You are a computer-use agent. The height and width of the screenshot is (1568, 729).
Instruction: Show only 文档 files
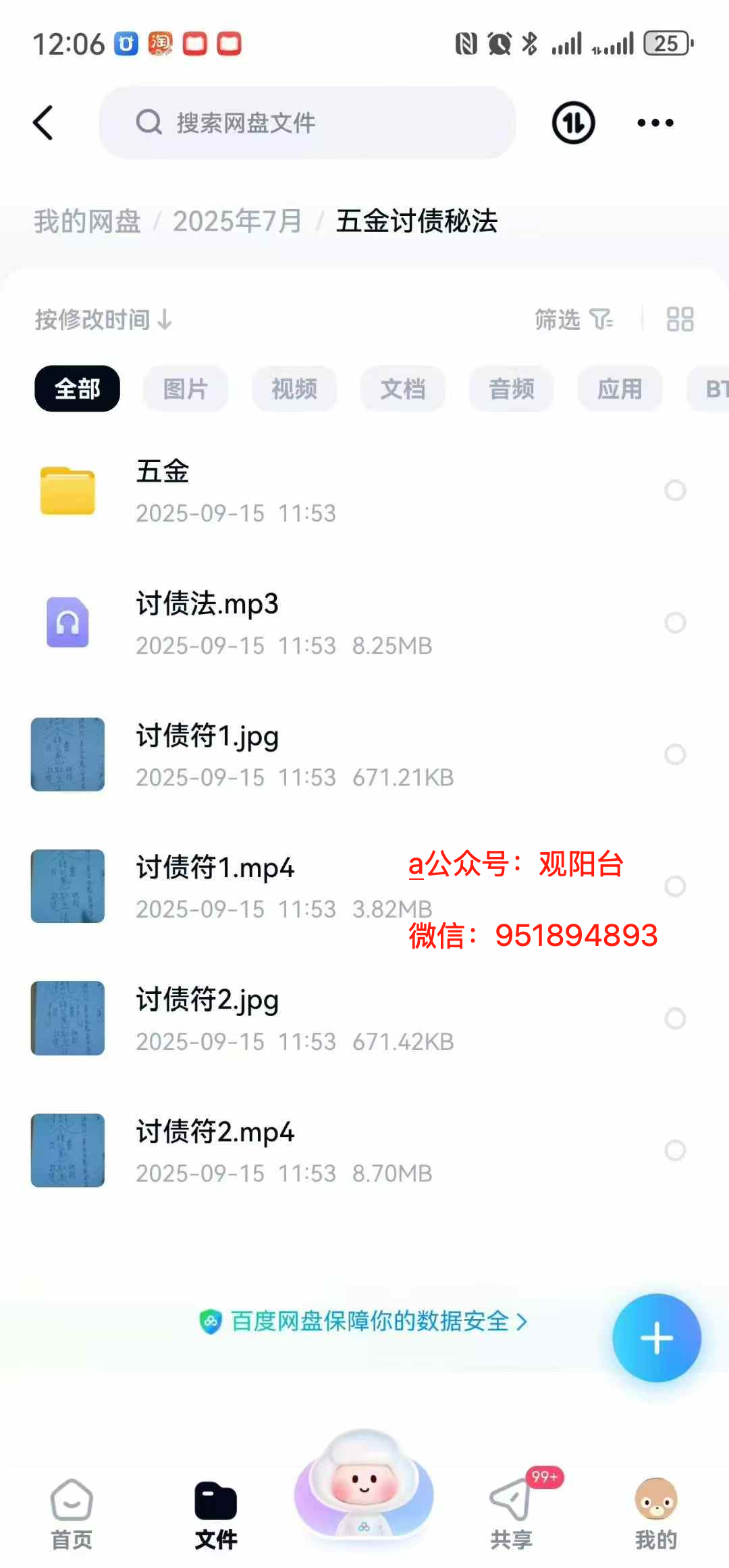(x=403, y=389)
